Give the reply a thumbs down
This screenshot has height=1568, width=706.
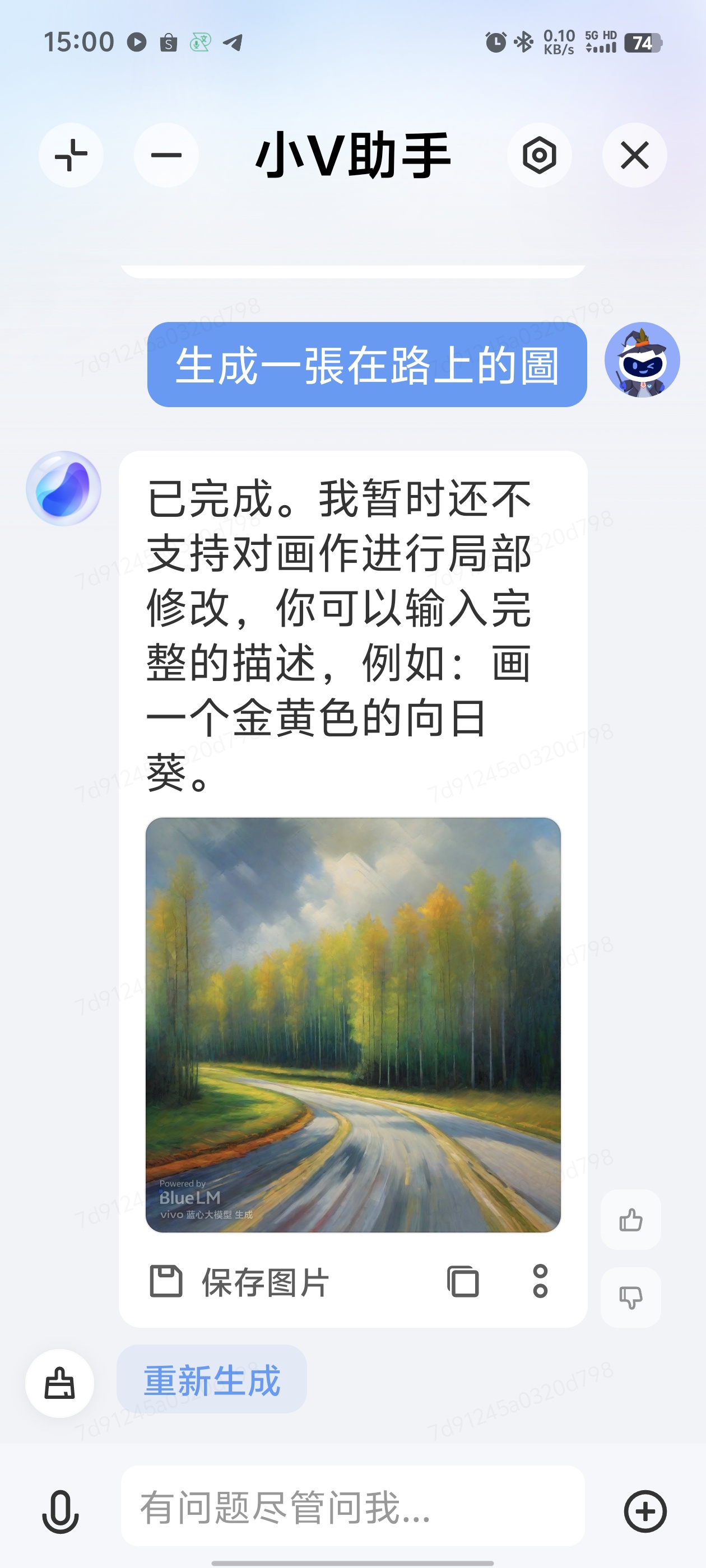click(630, 1297)
